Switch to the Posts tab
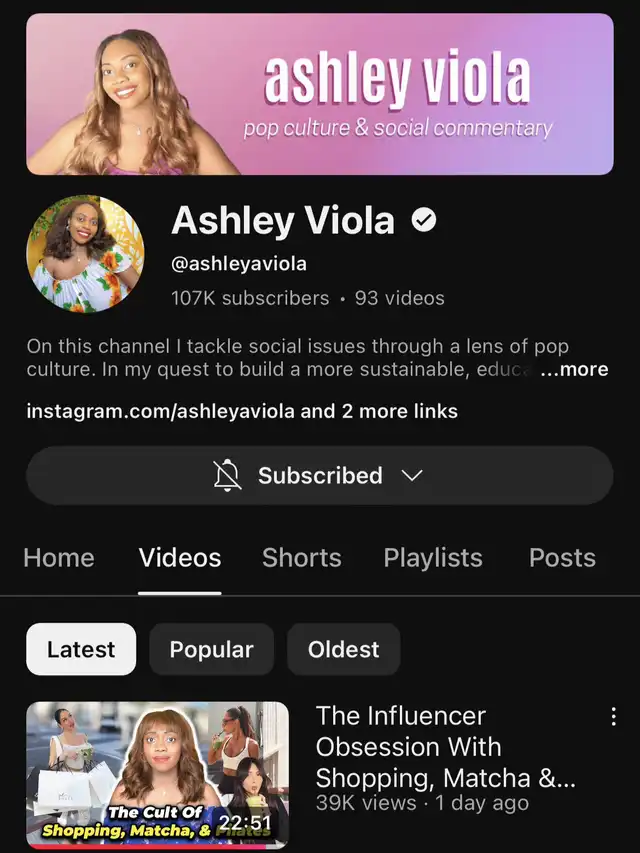The width and height of the screenshot is (640, 853). [562, 558]
